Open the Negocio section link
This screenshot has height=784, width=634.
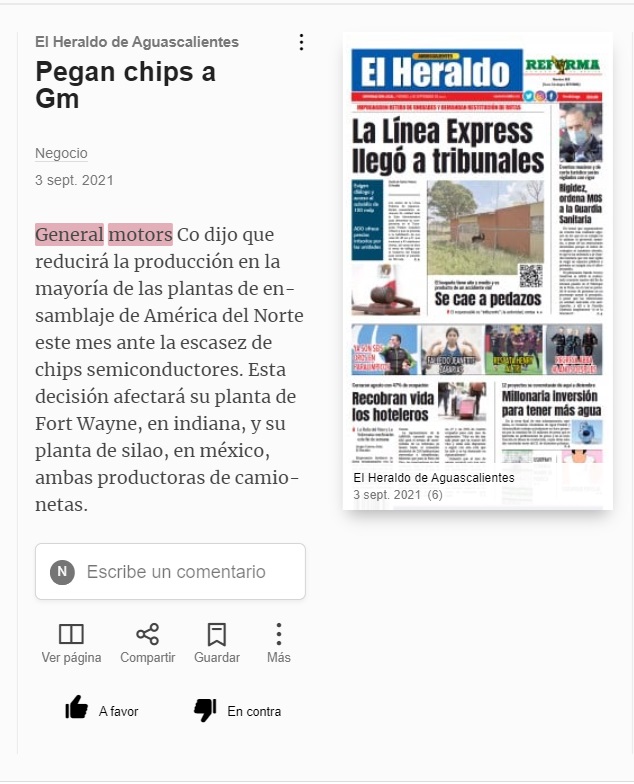coord(61,153)
